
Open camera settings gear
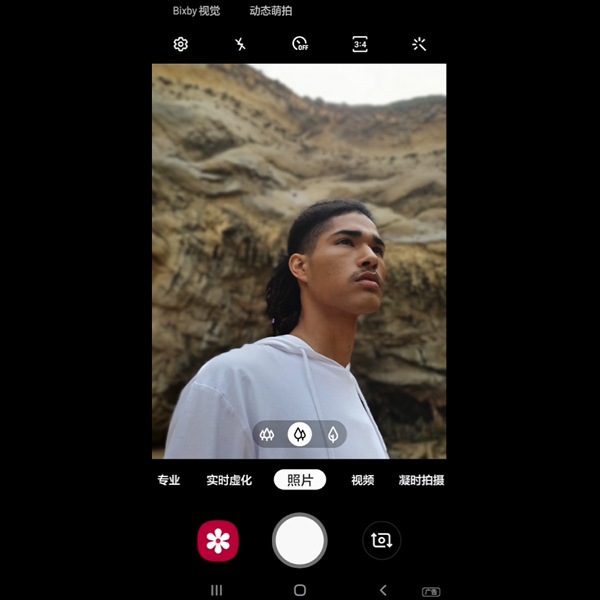click(181, 44)
